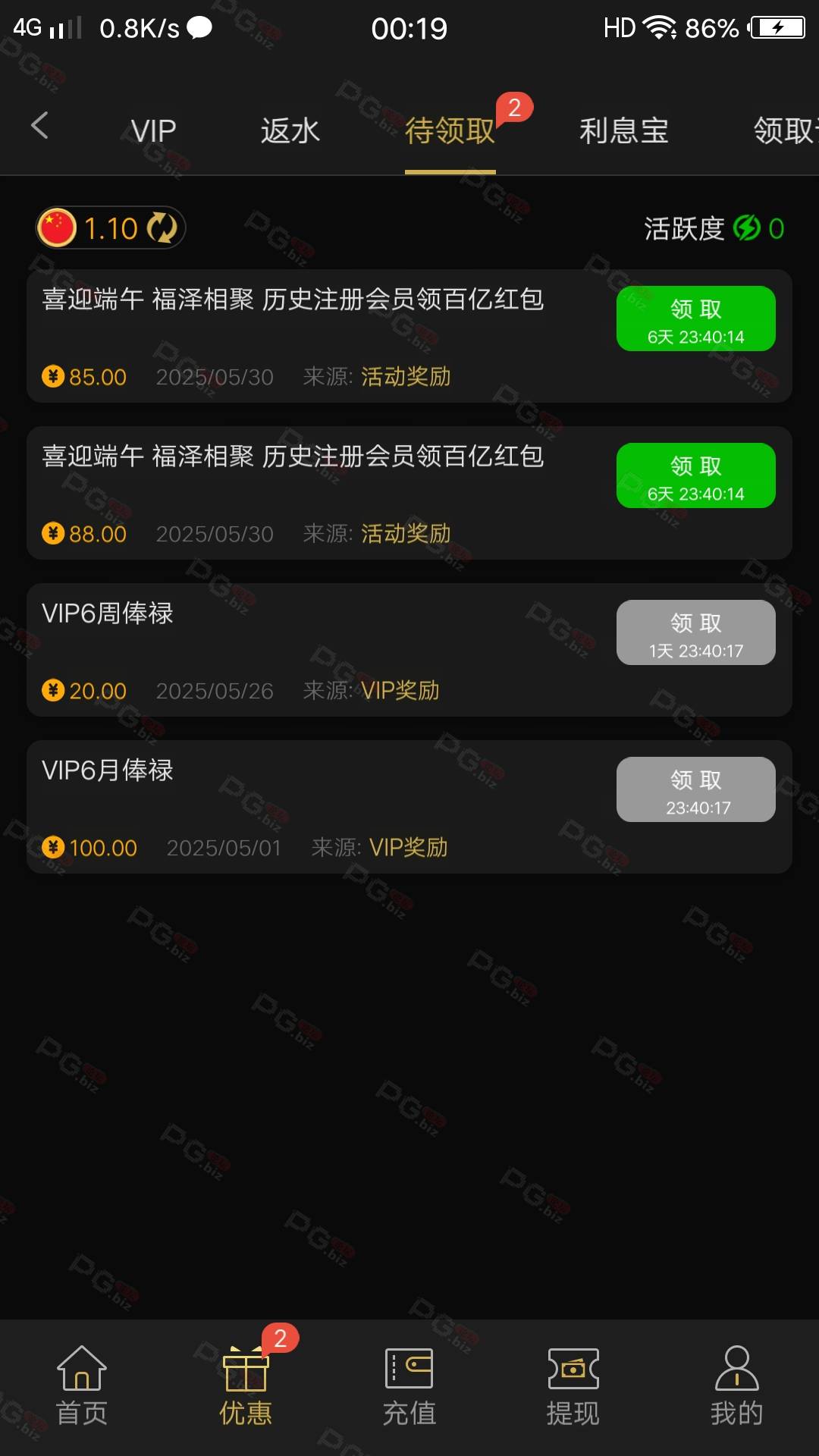Claim the 85.00 端午 red packet
Image resolution: width=819 pixels, height=1456 pixels.
click(x=696, y=318)
